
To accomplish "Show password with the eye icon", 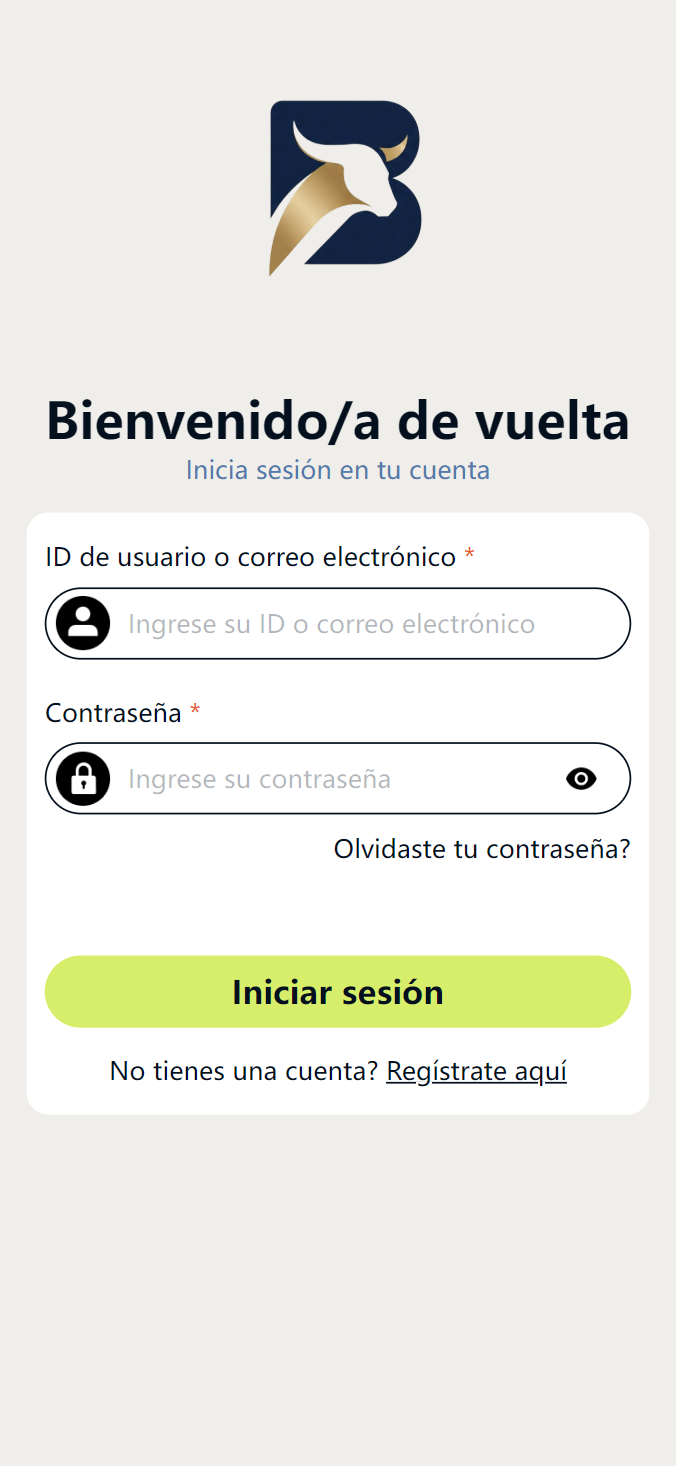I will (581, 779).
